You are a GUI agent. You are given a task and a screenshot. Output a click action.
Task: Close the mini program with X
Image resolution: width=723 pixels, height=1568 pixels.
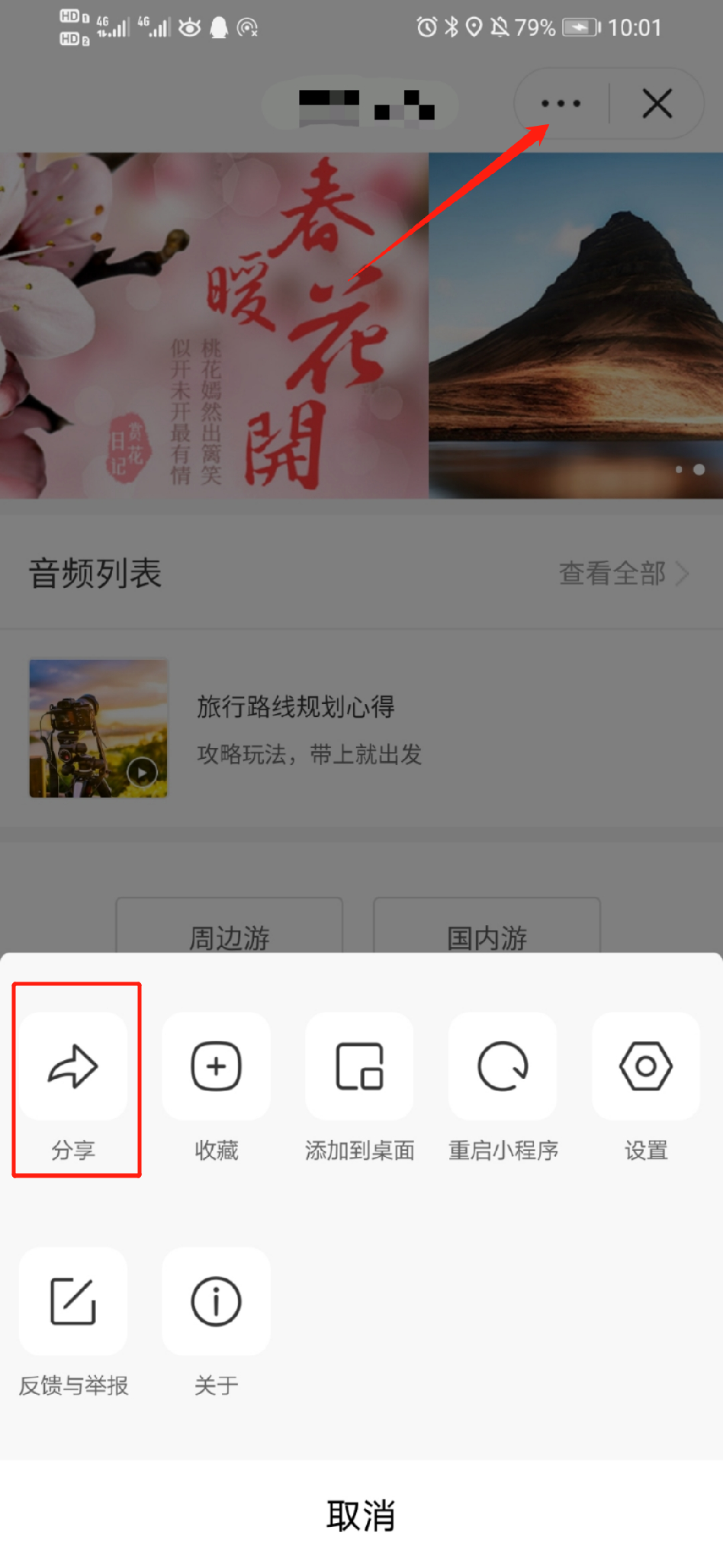coord(657,104)
